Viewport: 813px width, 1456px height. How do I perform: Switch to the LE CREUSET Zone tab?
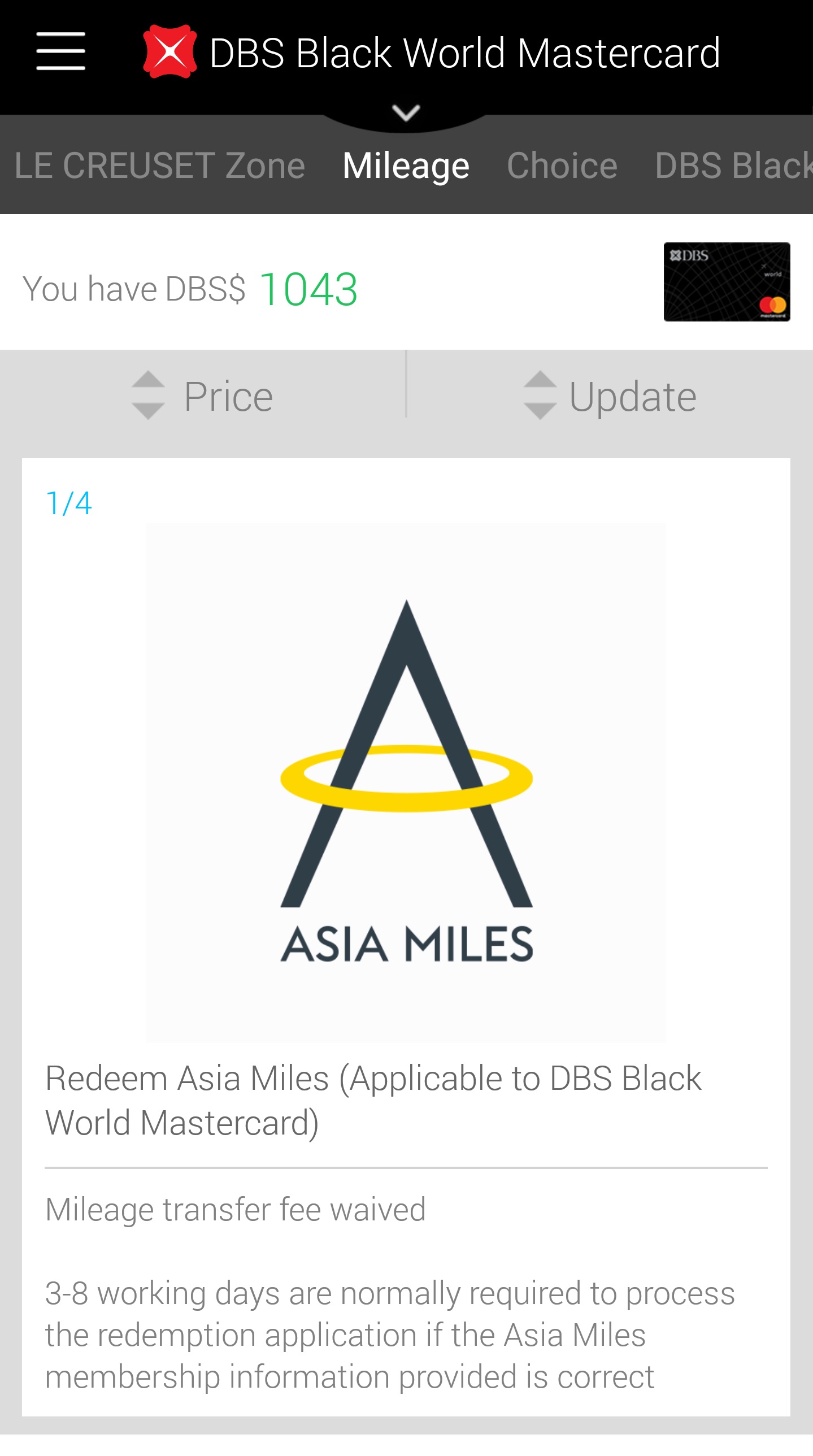pyautogui.click(x=159, y=166)
